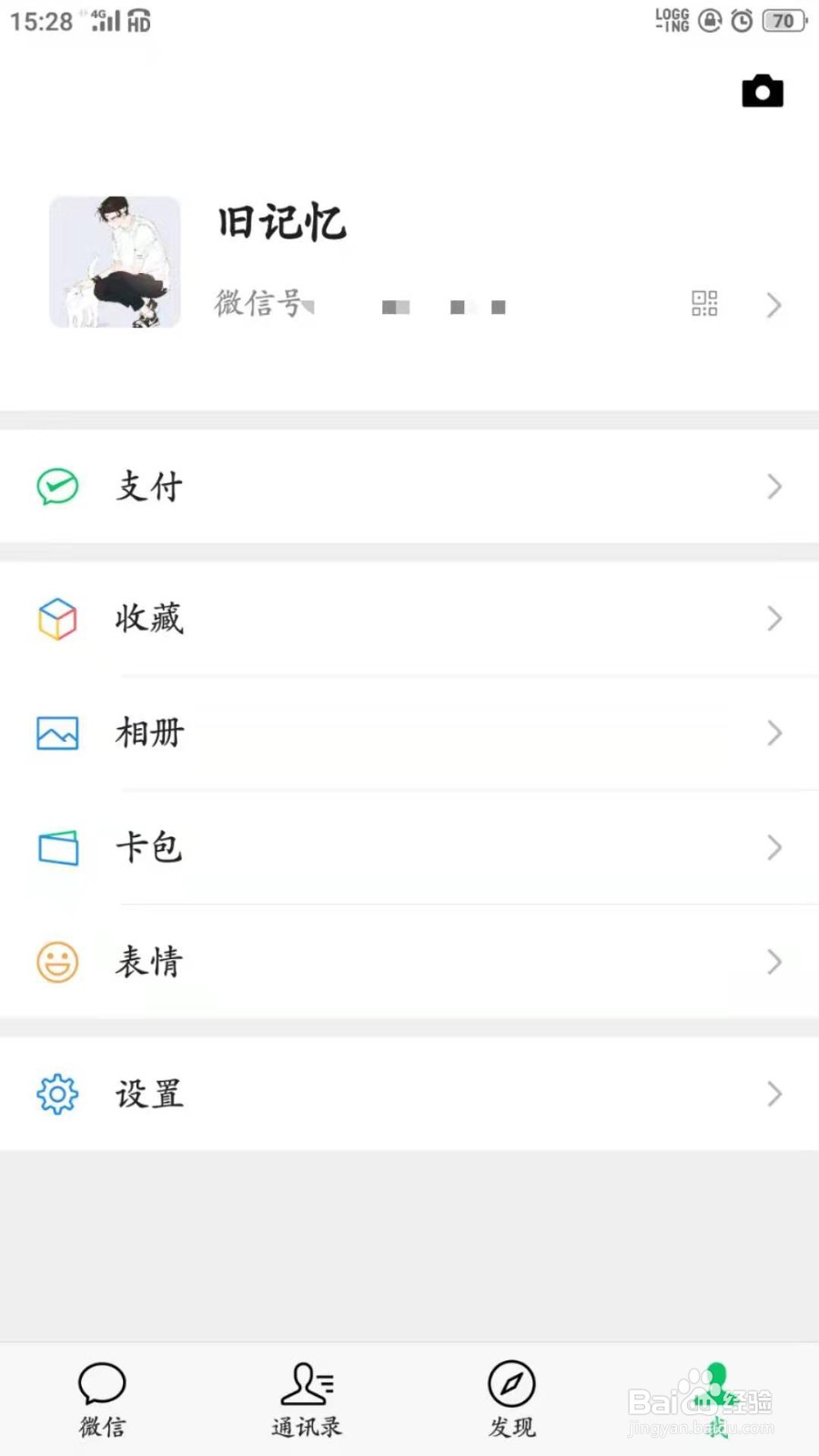This screenshot has height=1456, width=819.
Task: Open the 通讯录 contacts tab
Action: (307, 1400)
